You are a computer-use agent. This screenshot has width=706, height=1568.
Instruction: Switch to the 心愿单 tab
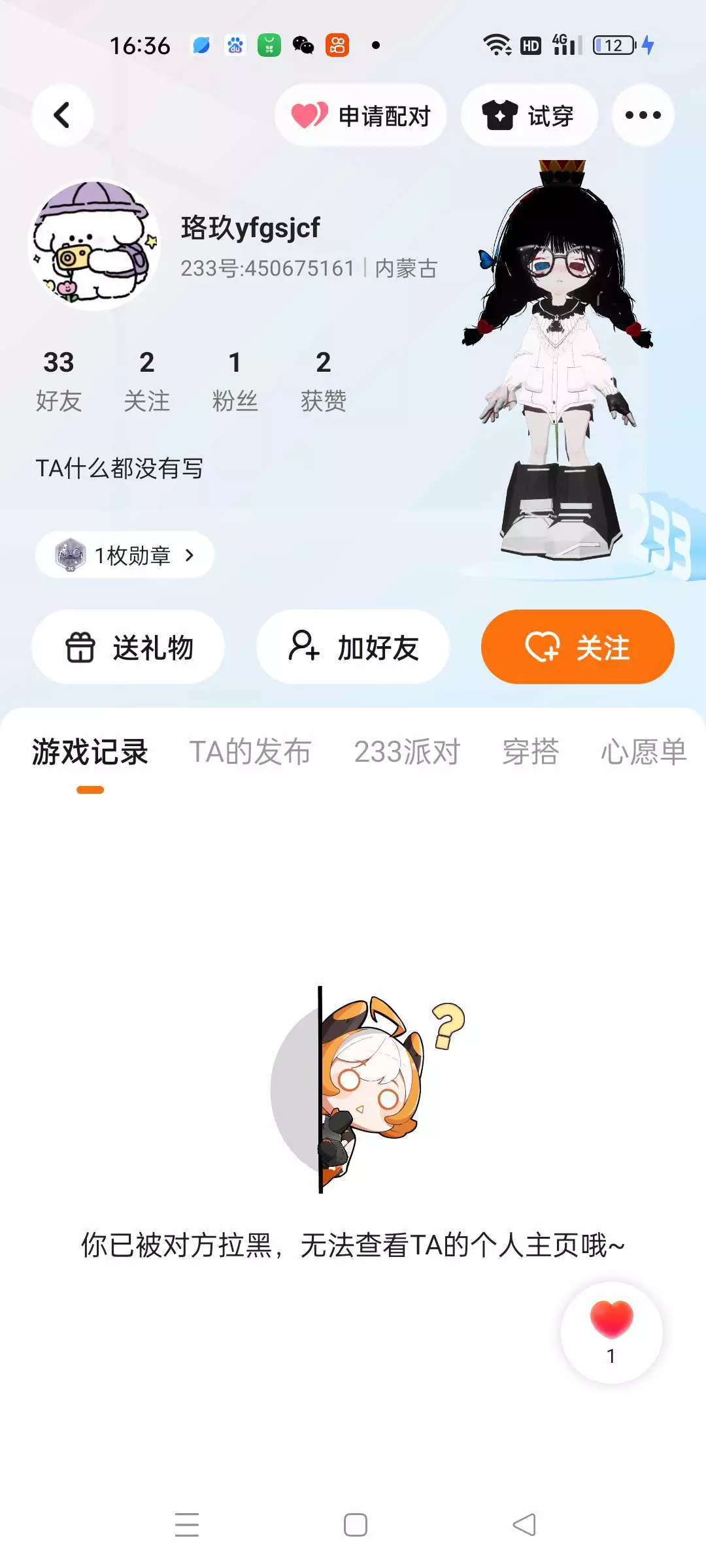[x=644, y=752]
